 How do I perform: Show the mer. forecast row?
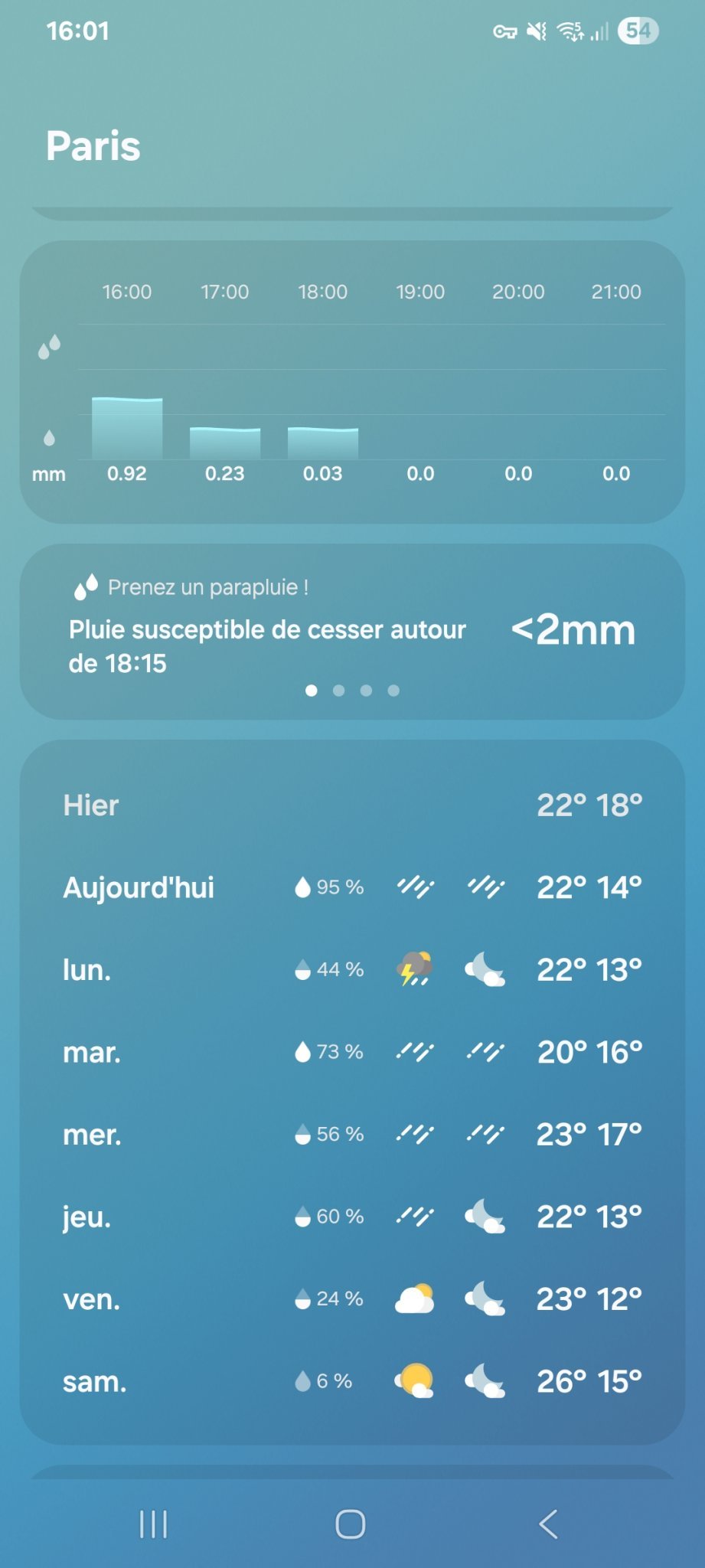[352, 1134]
